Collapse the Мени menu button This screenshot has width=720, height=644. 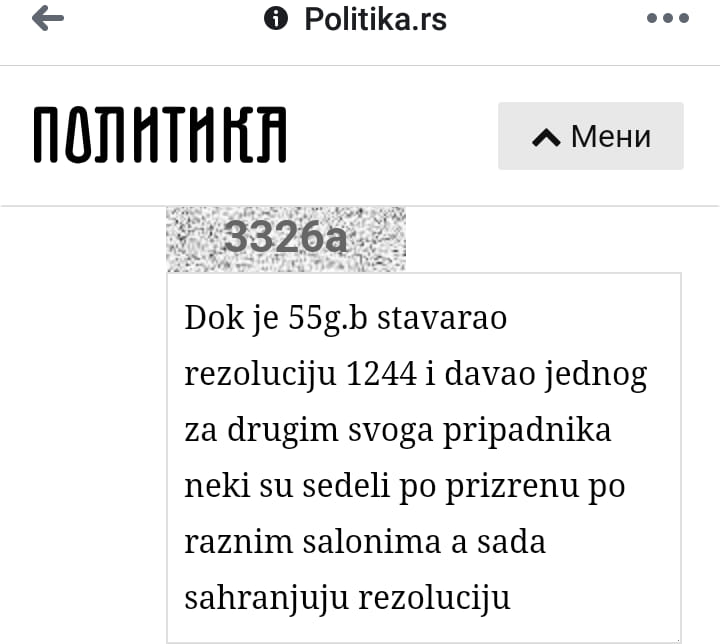pyautogui.click(x=590, y=136)
